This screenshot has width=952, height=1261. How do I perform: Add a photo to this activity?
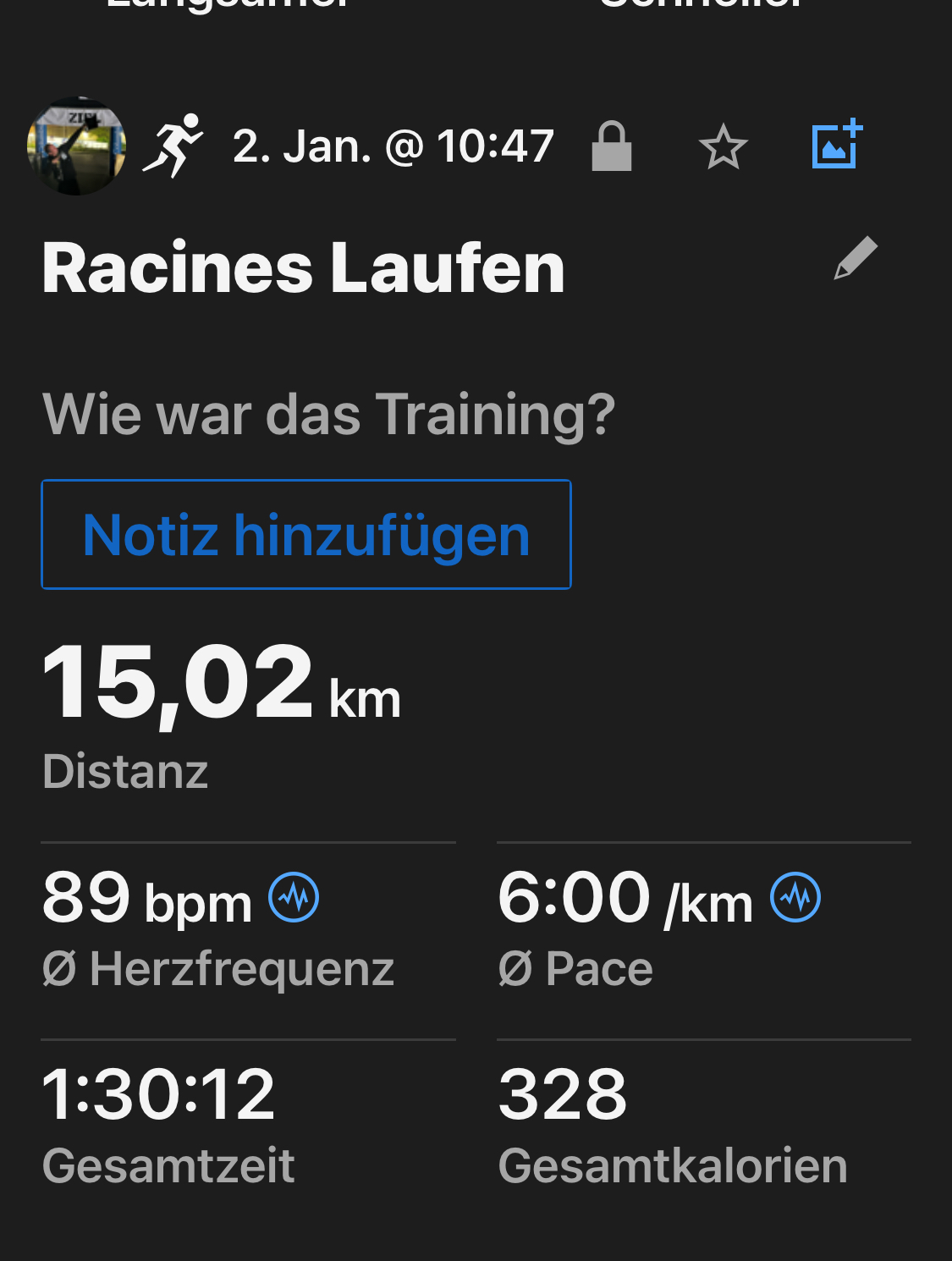(x=836, y=145)
